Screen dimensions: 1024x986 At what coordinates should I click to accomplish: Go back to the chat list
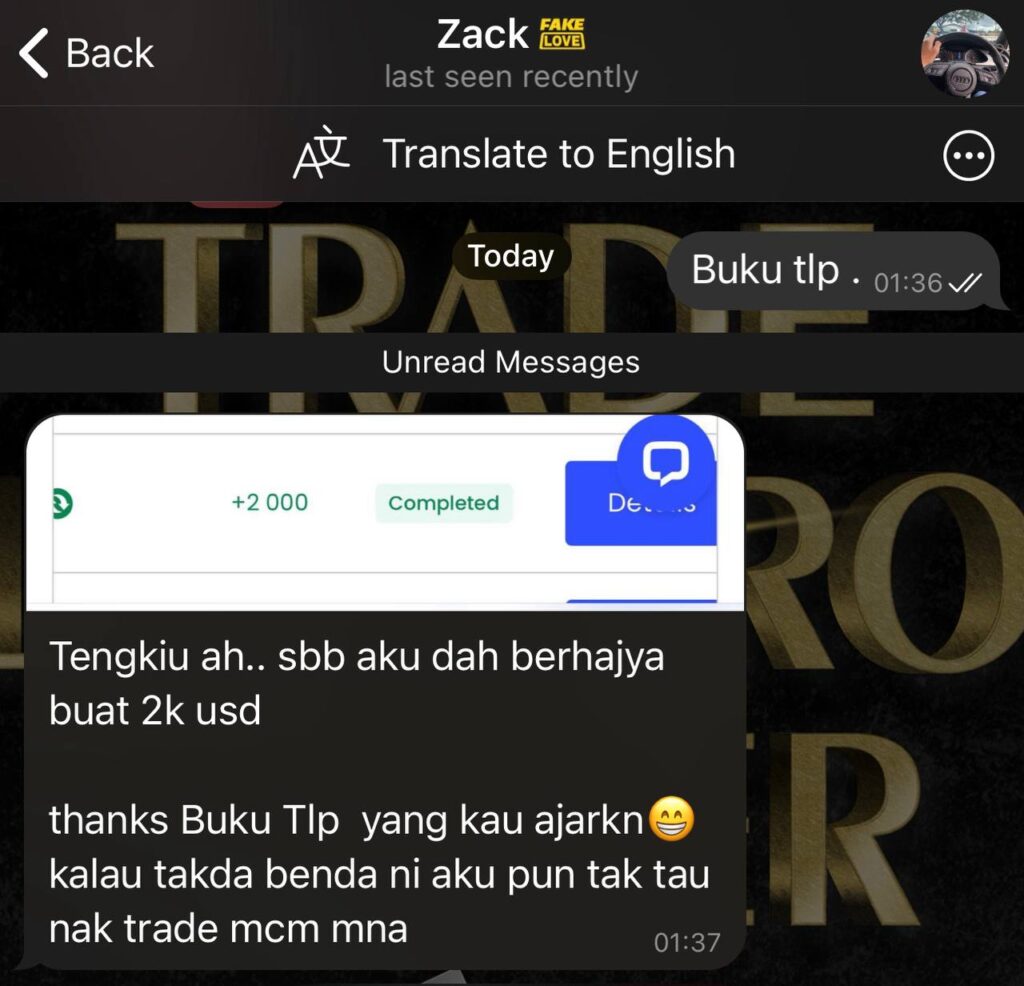[87, 53]
